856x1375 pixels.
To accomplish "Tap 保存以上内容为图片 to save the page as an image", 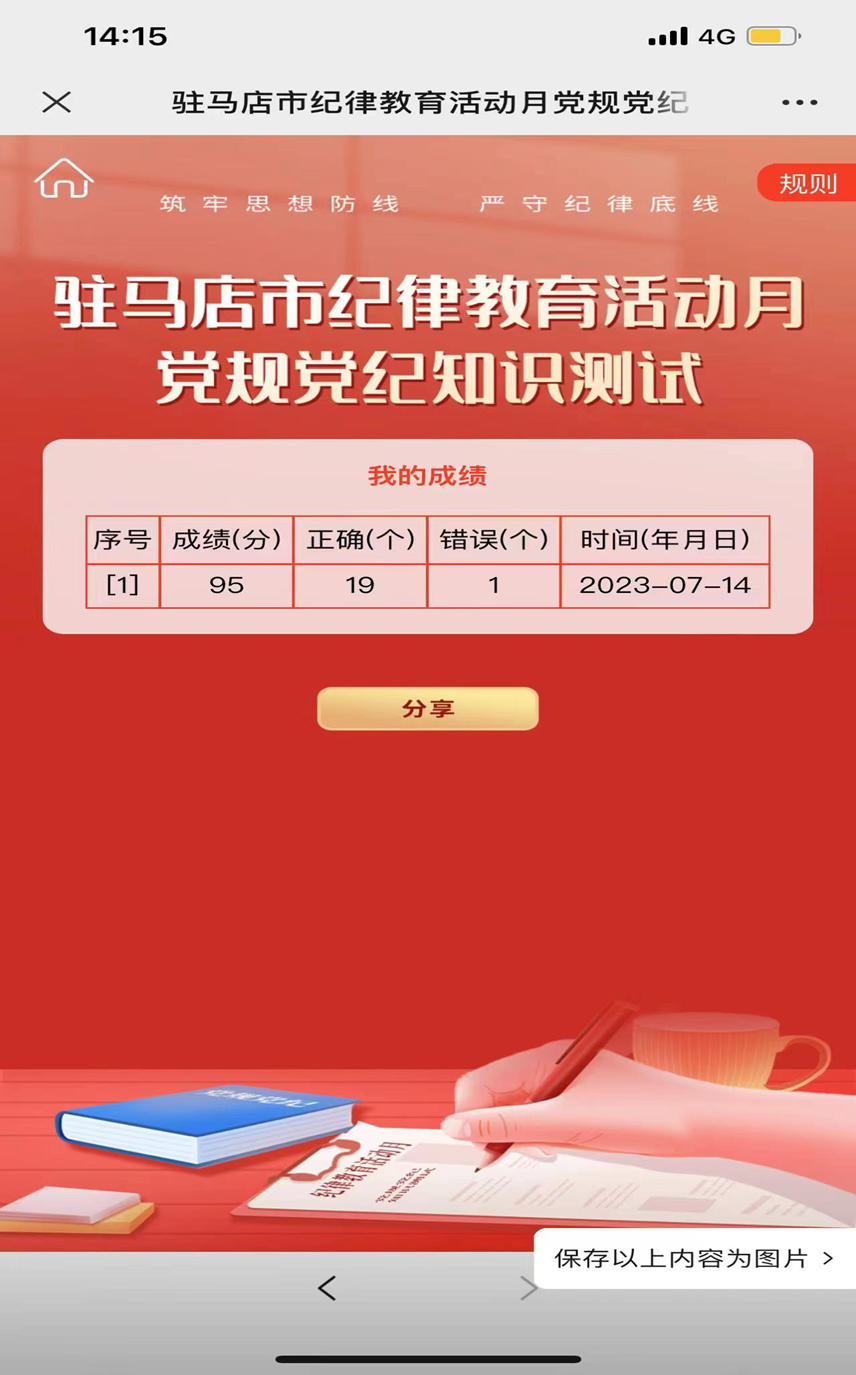I will [x=694, y=1258].
